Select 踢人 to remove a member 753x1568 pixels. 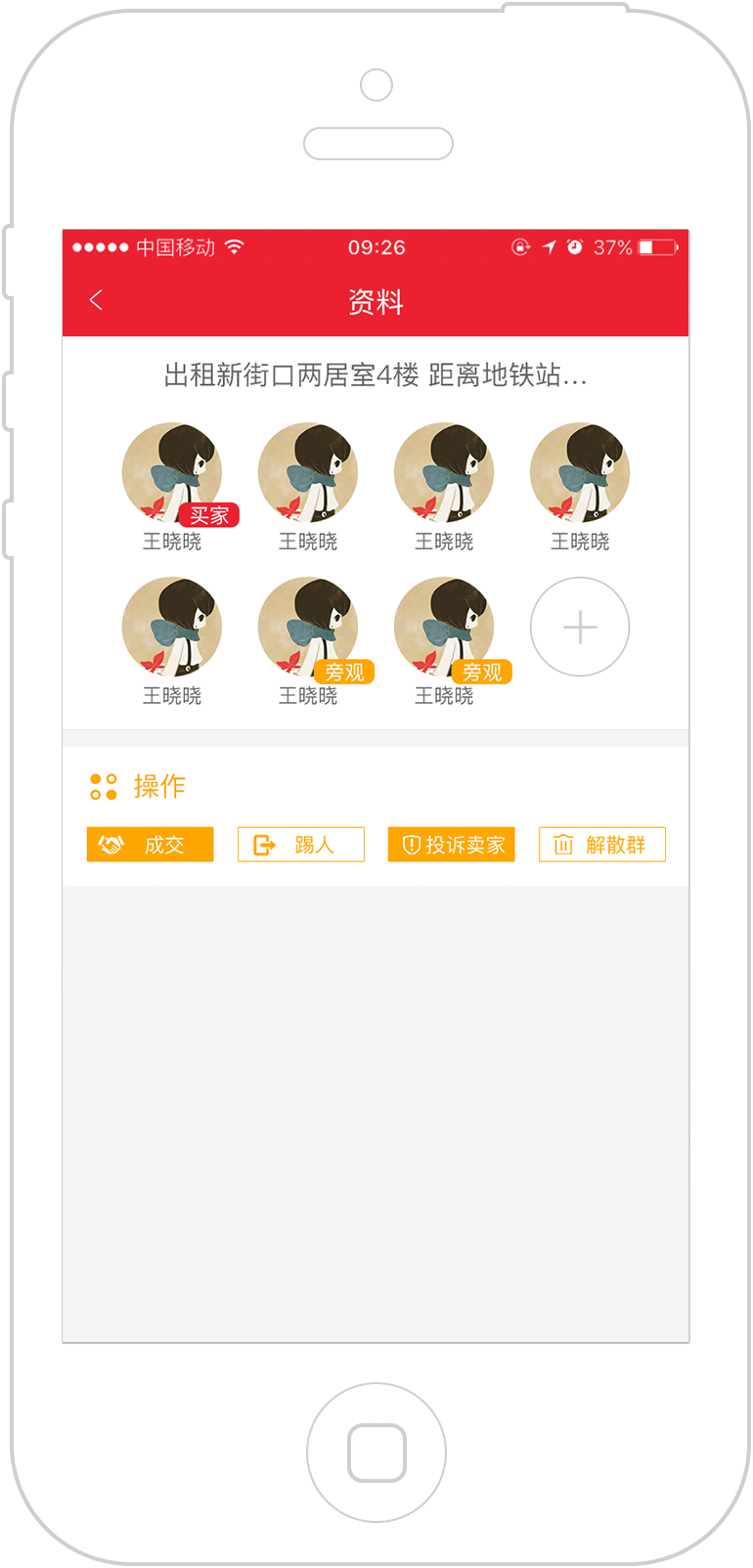301,845
